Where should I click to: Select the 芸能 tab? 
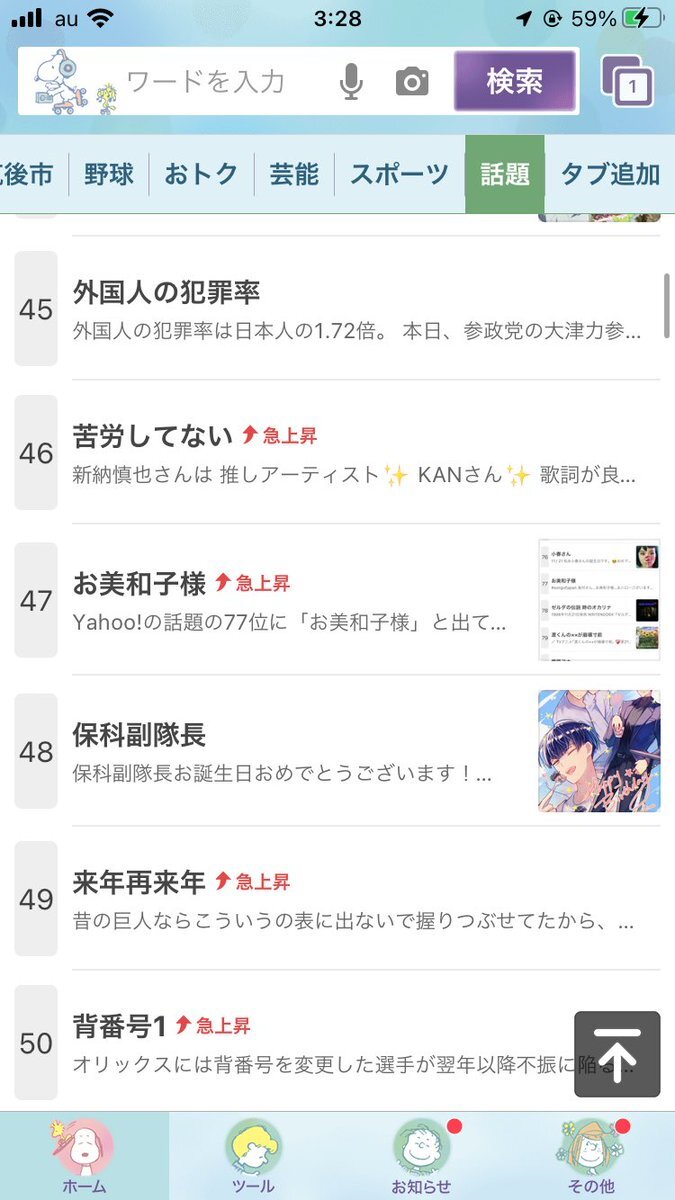pyautogui.click(x=294, y=174)
